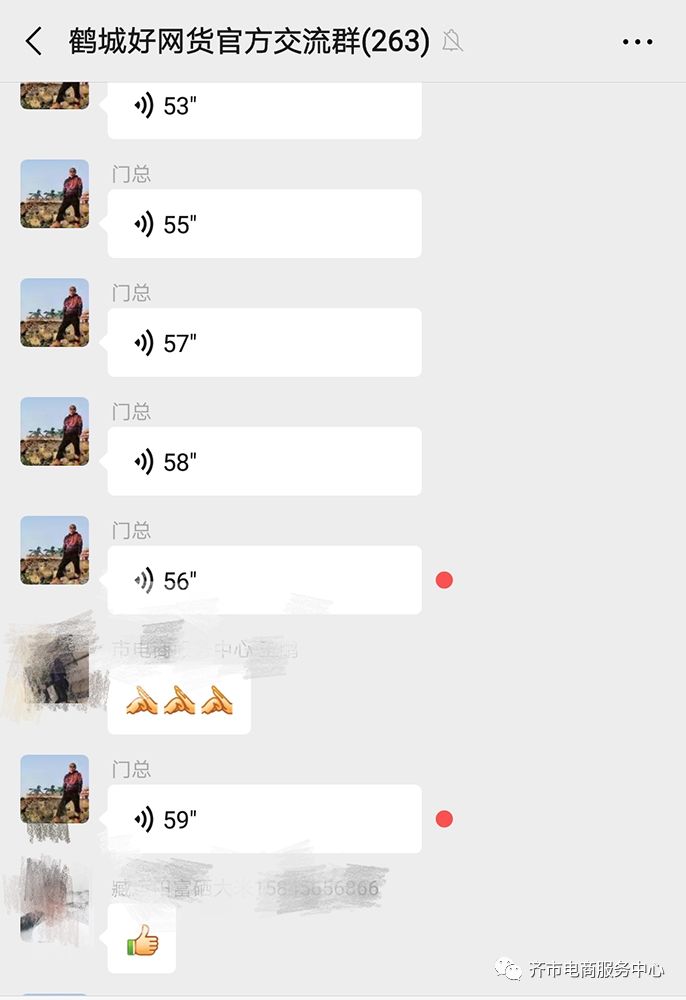Play the 55" voice message
Viewport: 686px width, 1000px height.
[264, 224]
